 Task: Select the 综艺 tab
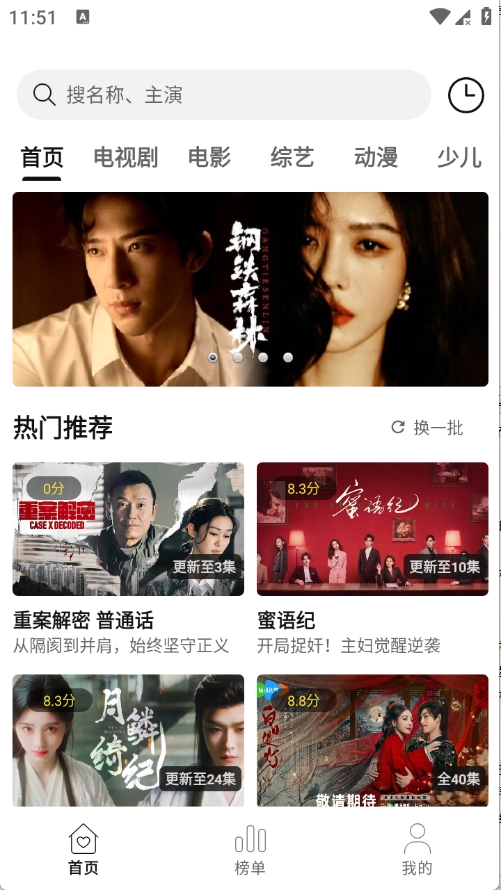[x=292, y=157]
